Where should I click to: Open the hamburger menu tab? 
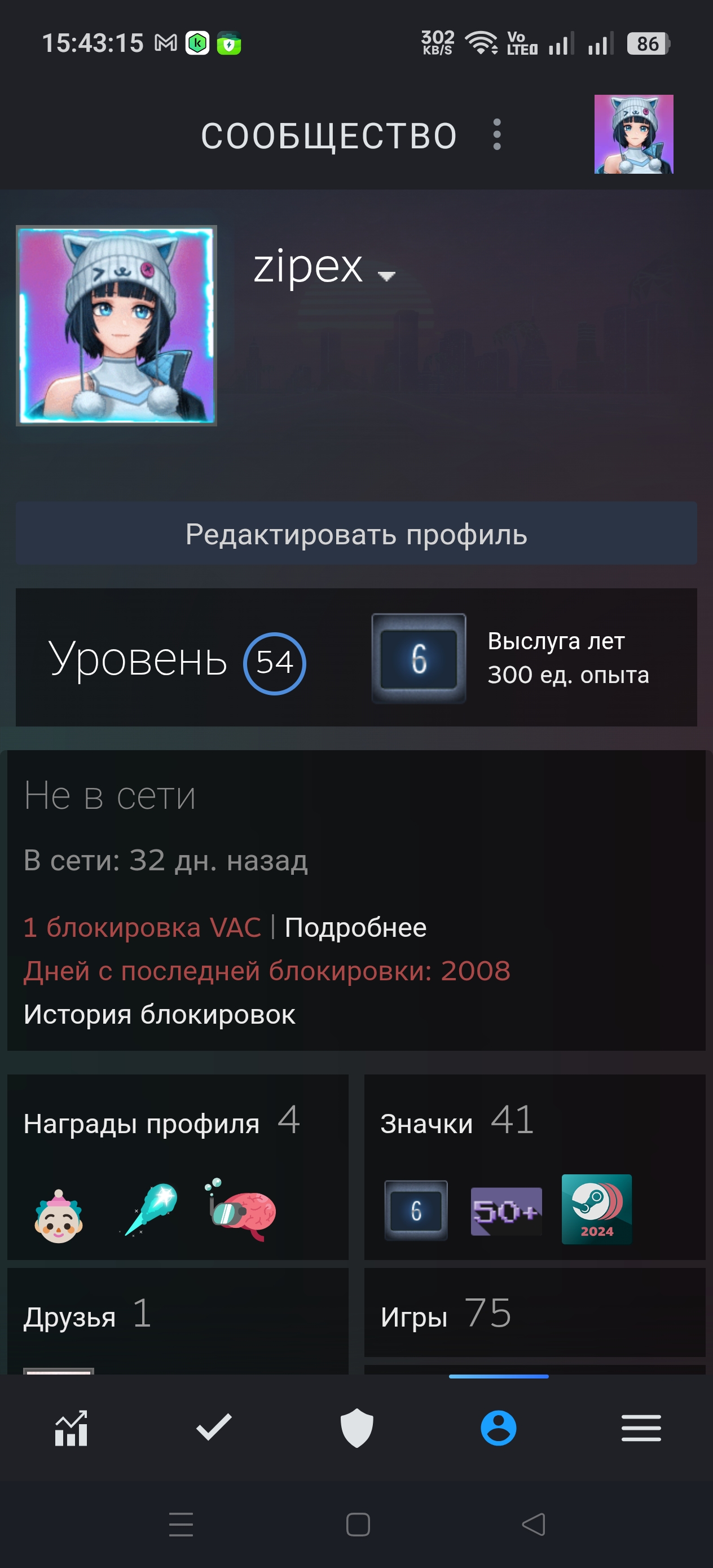pos(641,1428)
